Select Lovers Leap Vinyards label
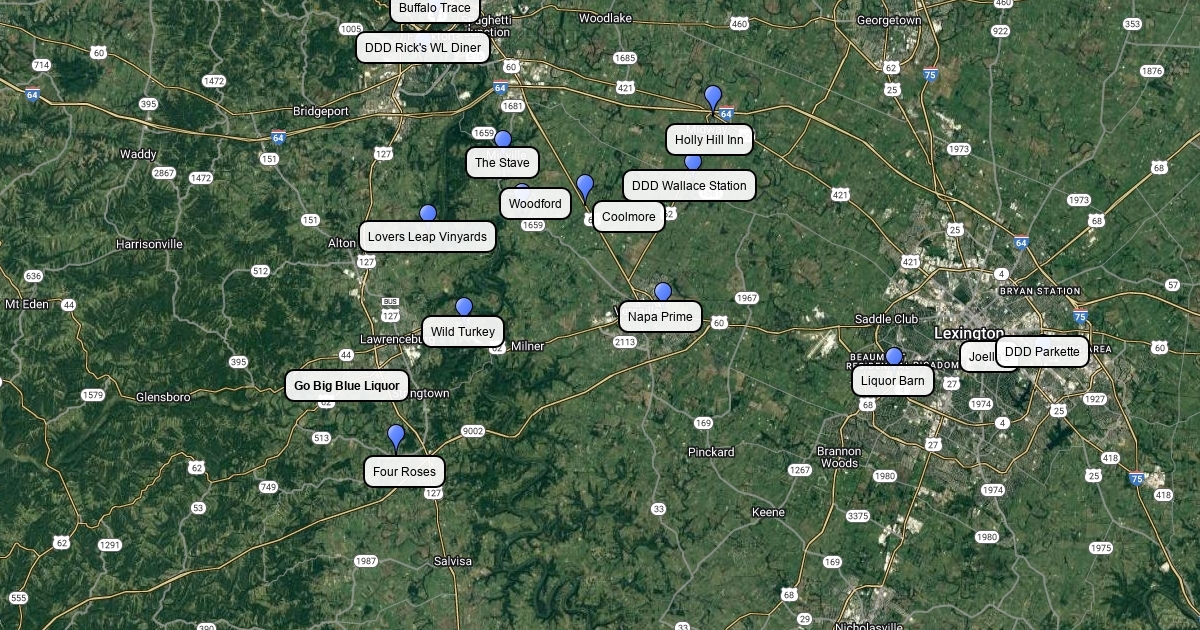The image size is (1200, 630). point(428,237)
